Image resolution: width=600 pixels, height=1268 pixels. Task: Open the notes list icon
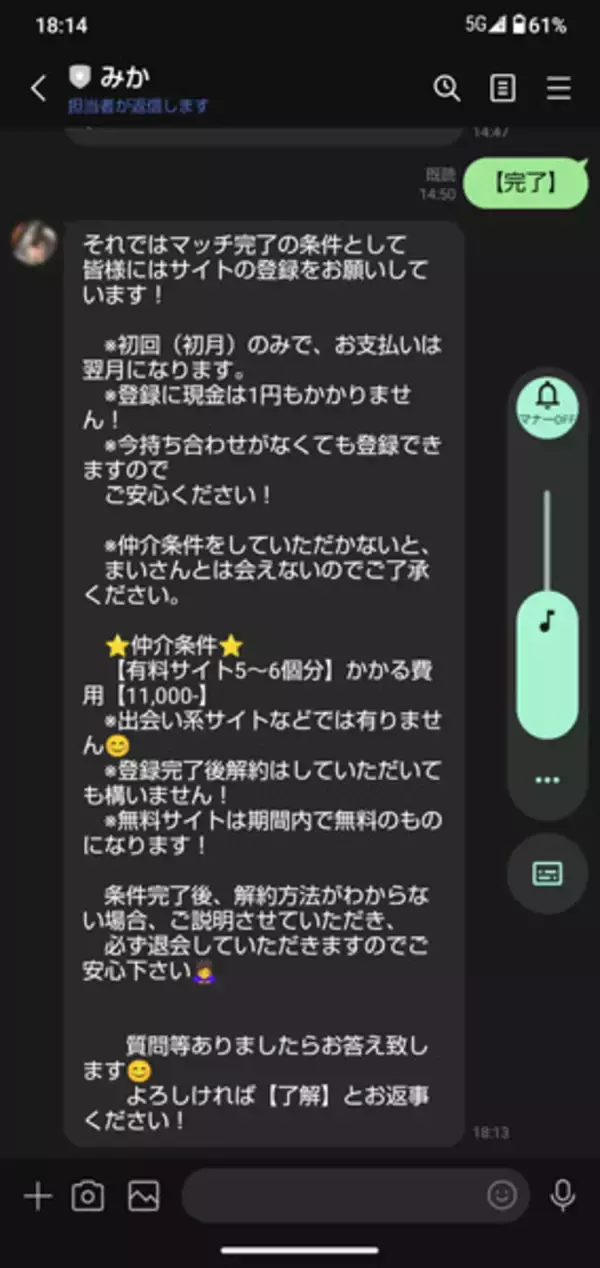pos(502,88)
